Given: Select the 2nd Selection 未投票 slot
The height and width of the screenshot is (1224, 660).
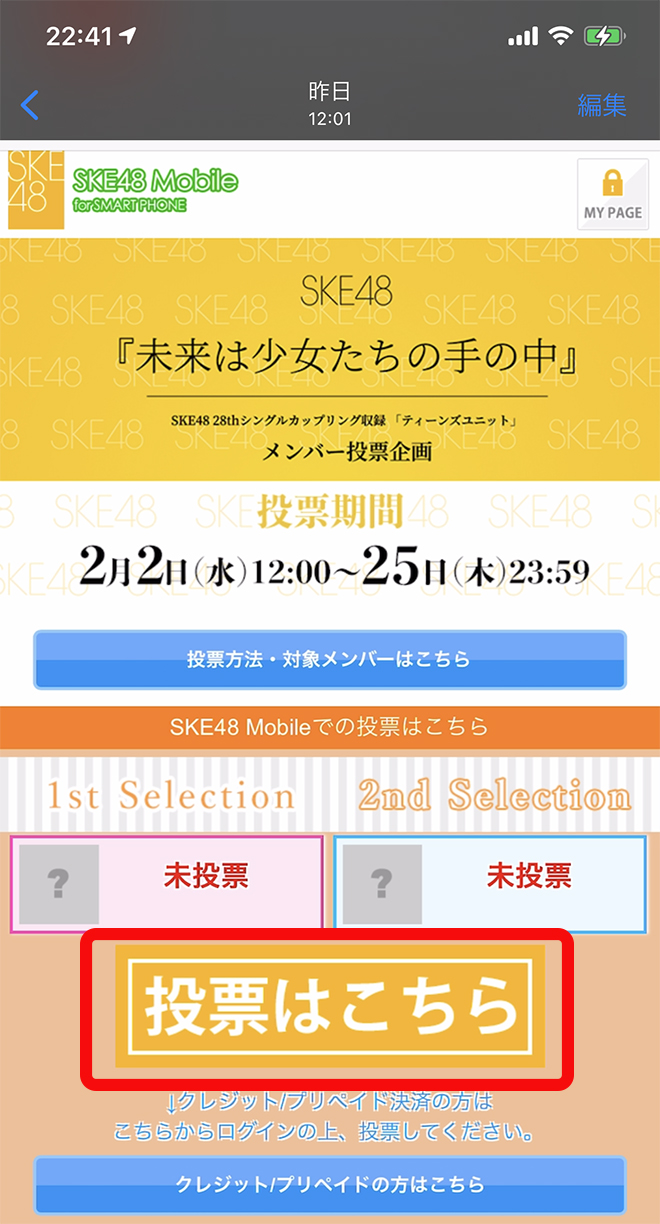Looking at the screenshot, I should pyautogui.click(x=490, y=883).
